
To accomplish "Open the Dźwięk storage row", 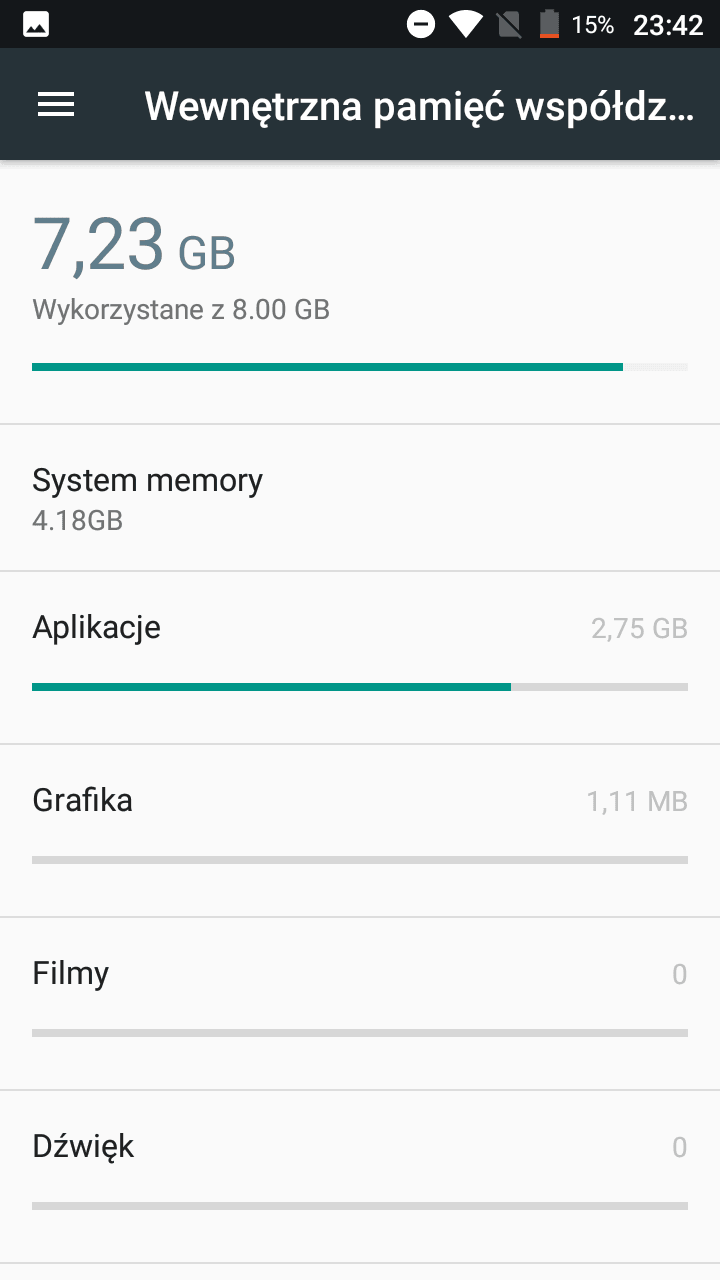I will pyautogui.click(x=360, y=1177).
